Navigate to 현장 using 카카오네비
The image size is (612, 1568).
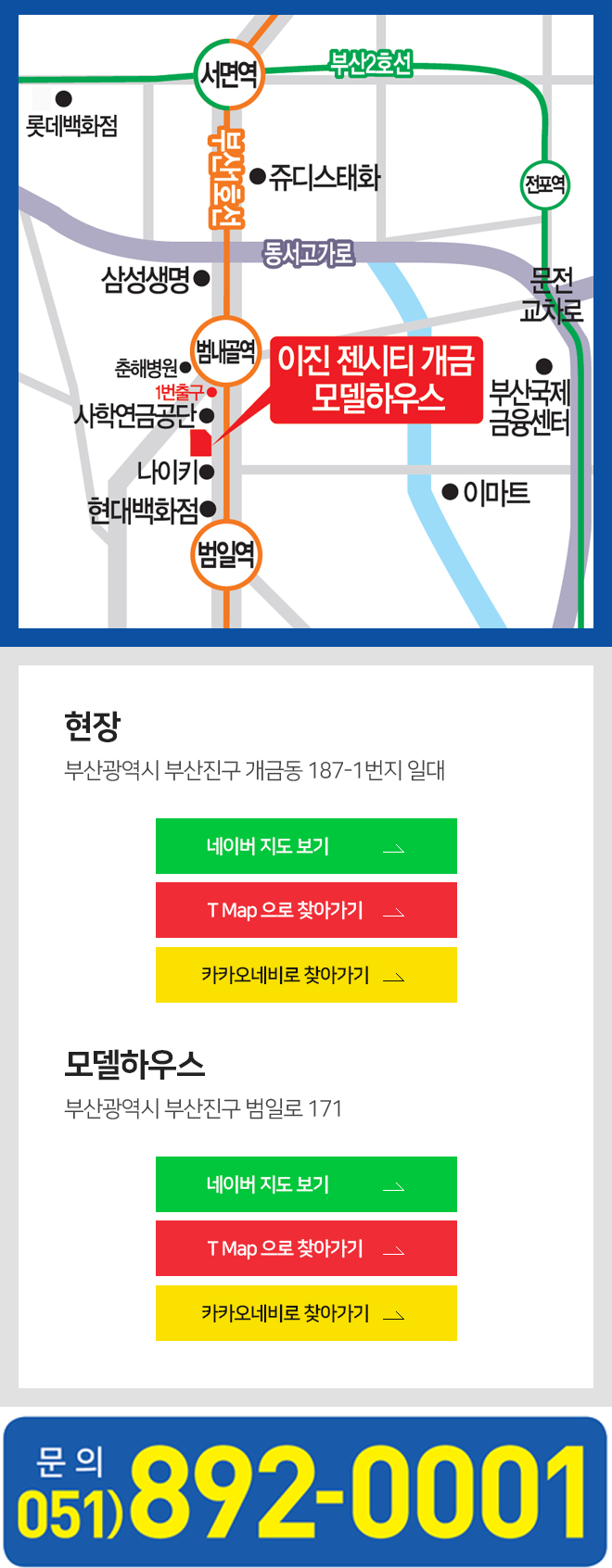pyautogui.click(x=306, y=975)
